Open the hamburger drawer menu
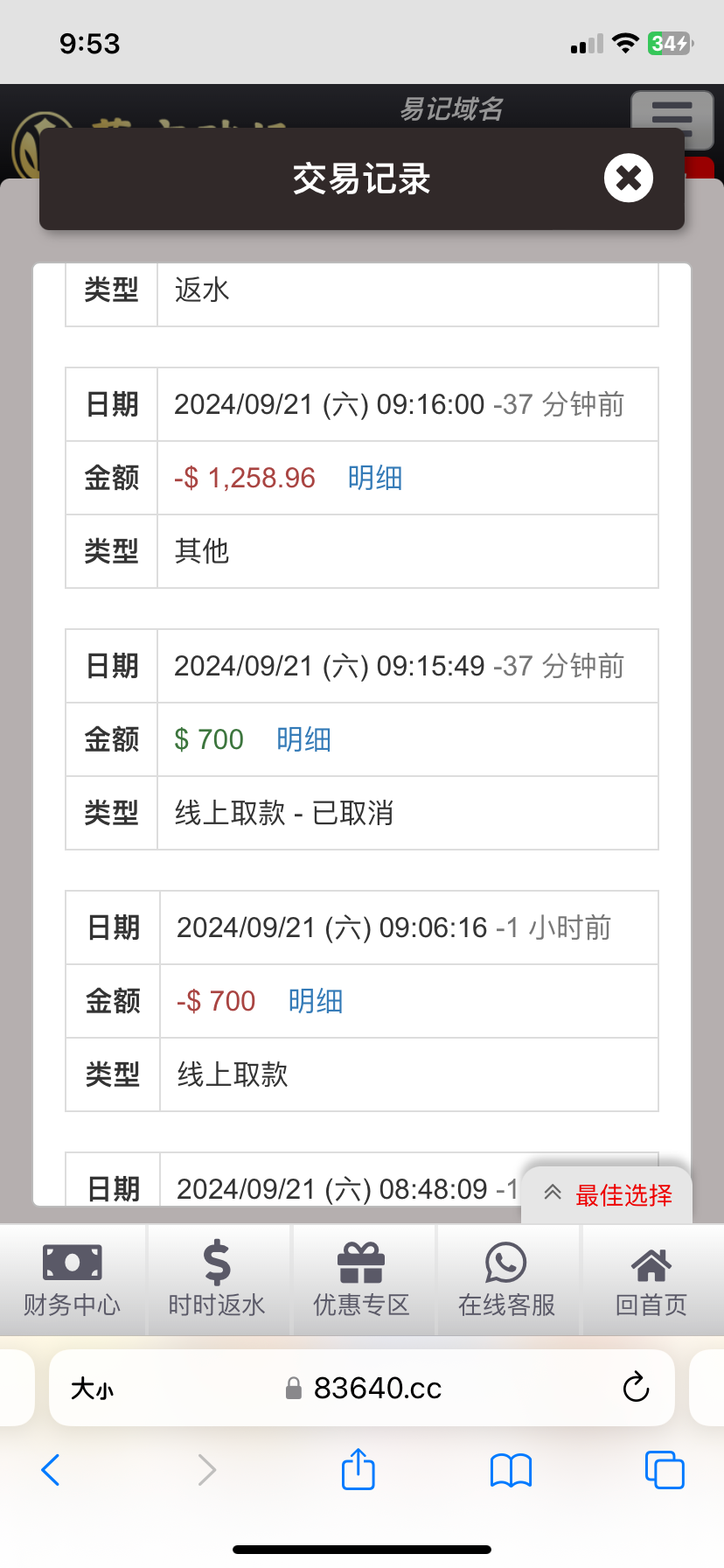Viewport: 724px width, 1568px height. [672, 118]
